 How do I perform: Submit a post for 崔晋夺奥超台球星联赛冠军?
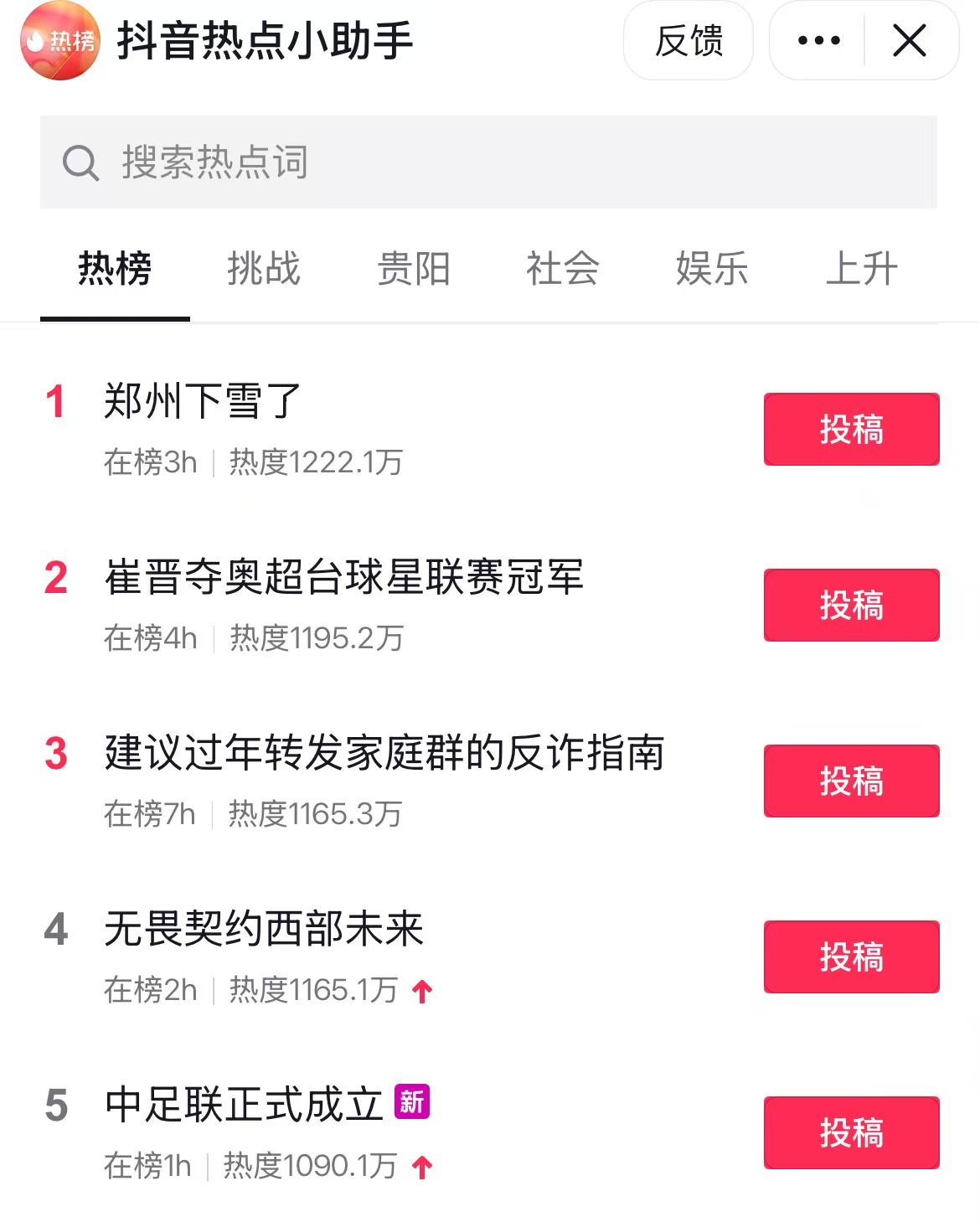851,605
